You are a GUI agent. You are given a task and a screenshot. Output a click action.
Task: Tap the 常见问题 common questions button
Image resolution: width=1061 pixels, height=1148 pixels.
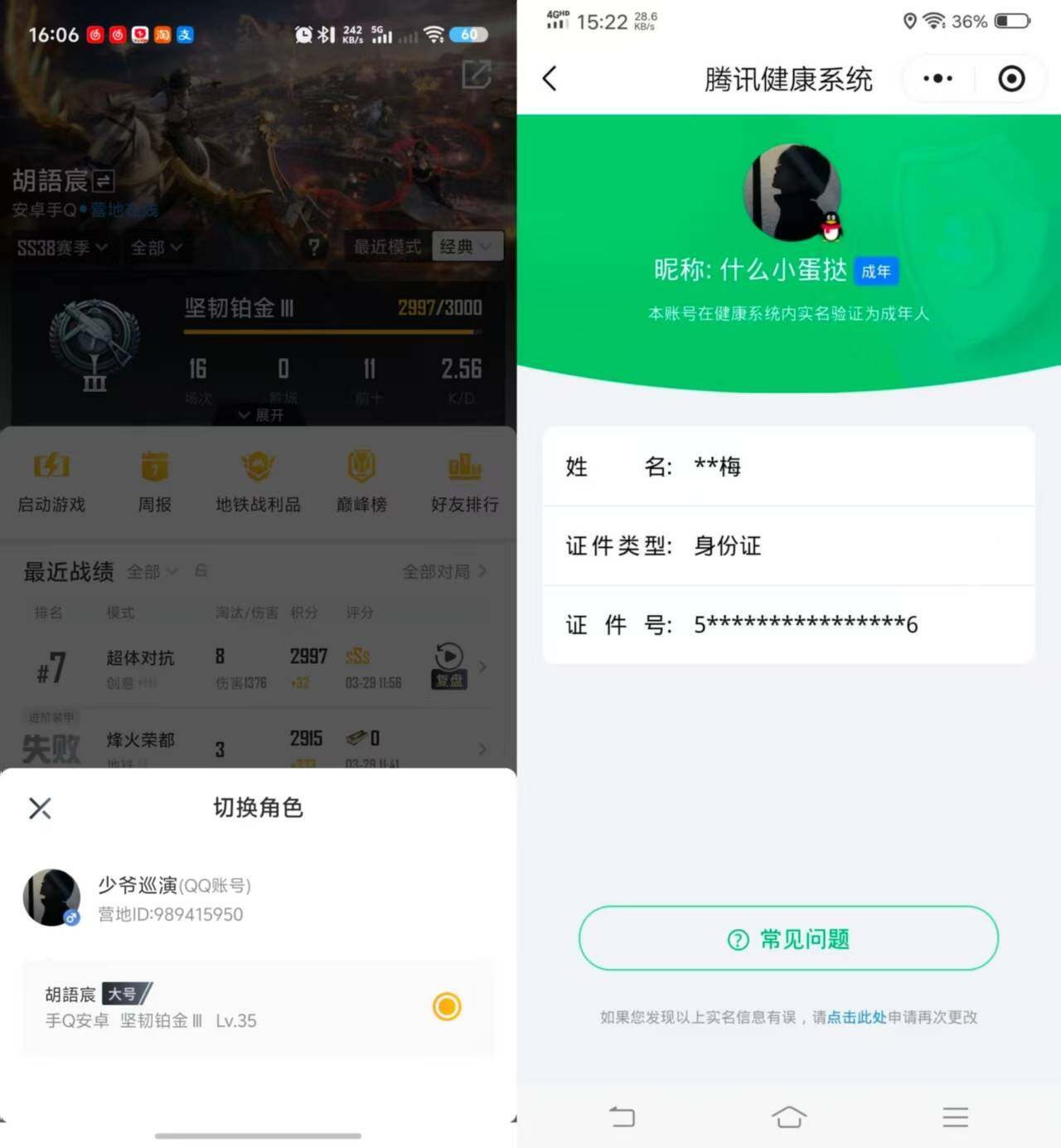point(787,938)
